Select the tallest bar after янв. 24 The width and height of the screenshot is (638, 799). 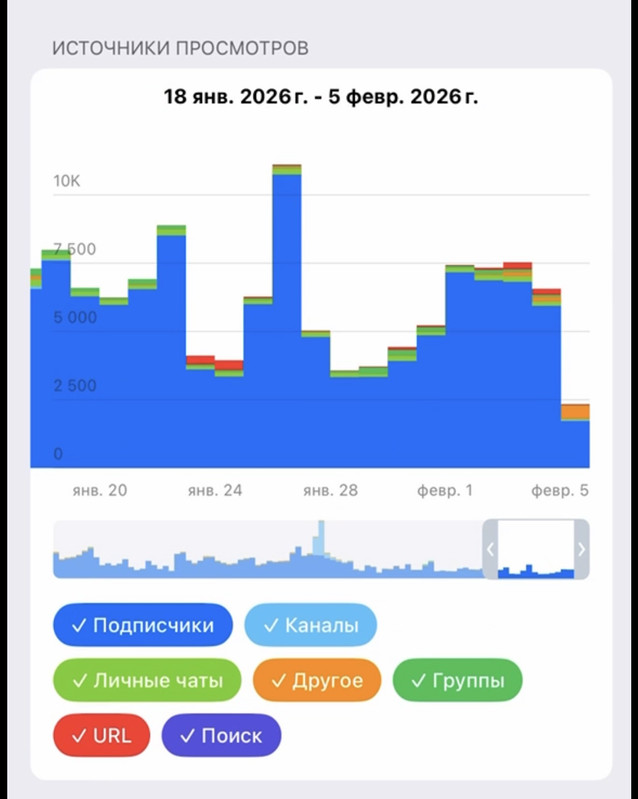tap(287, 316)
